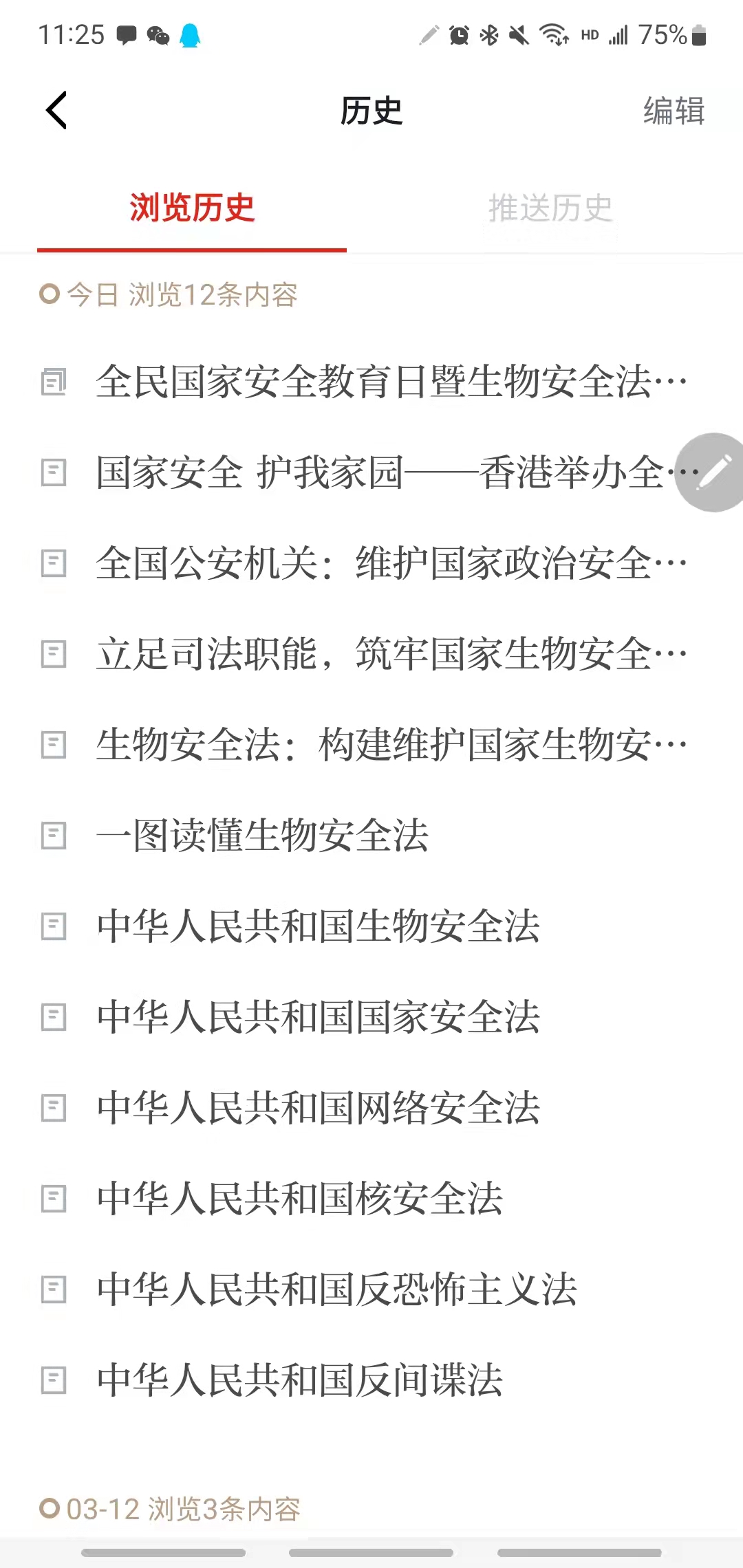Open 中华人民共和国核安全法
The width and height of the screenshot is (743, 1568).
pos(371,1199)
